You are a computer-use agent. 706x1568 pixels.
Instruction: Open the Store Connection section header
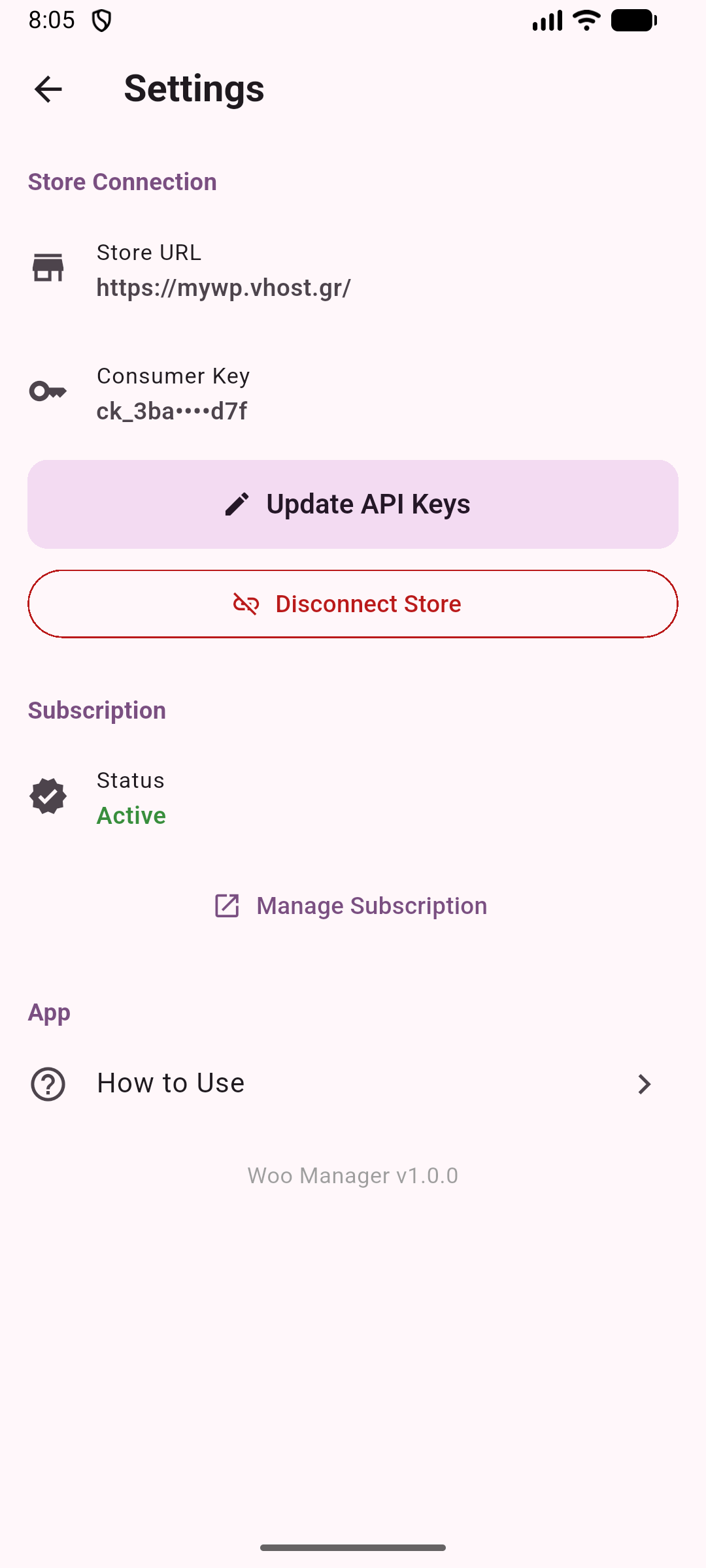(122, 182)
